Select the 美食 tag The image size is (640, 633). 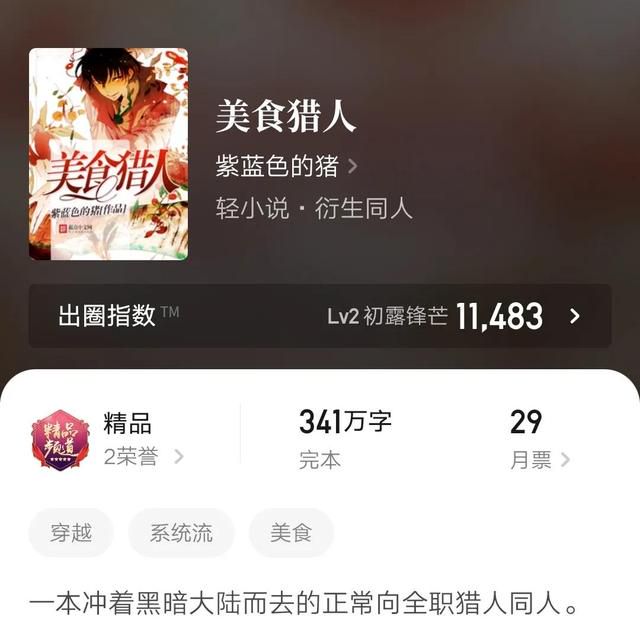tap(291, 533)
